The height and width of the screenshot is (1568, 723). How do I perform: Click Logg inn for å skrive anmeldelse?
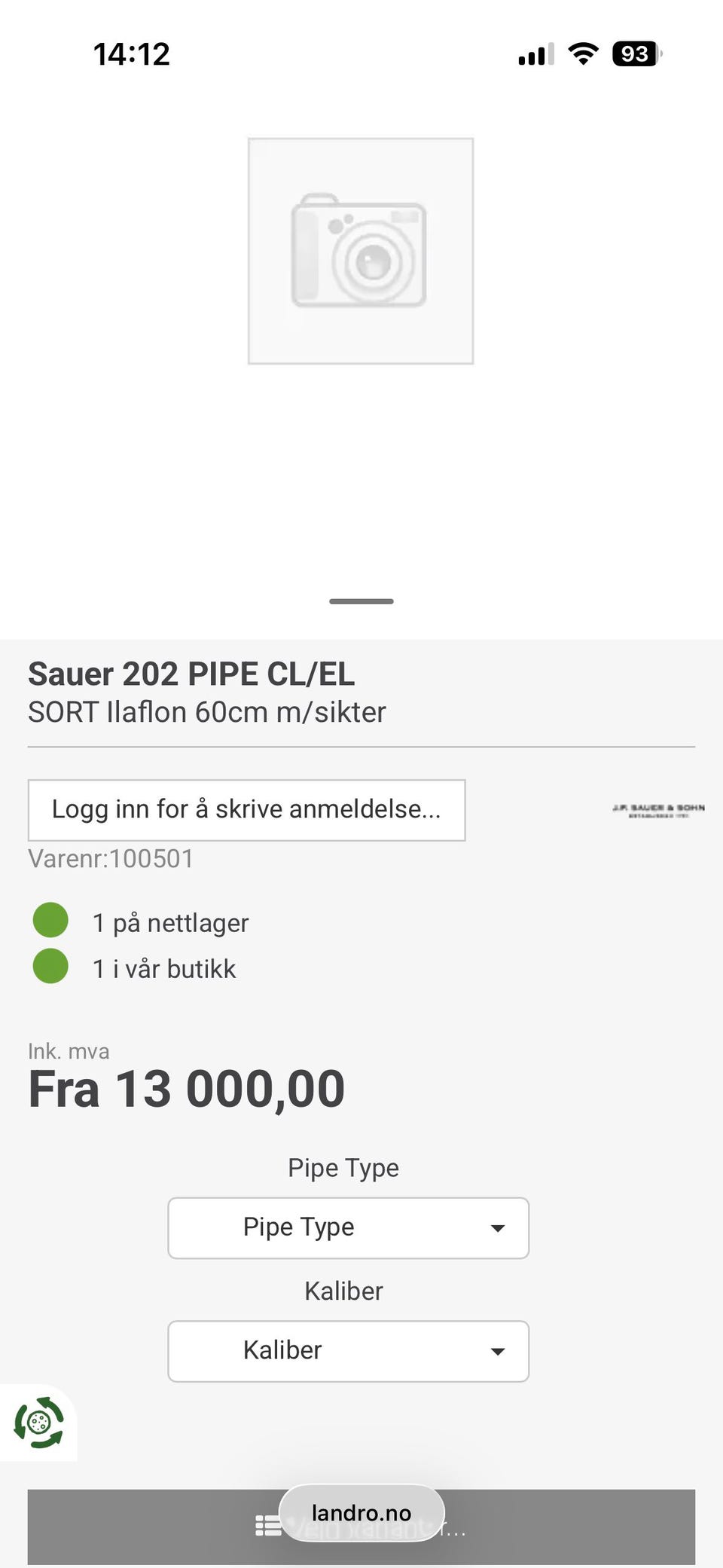point(247,808)
